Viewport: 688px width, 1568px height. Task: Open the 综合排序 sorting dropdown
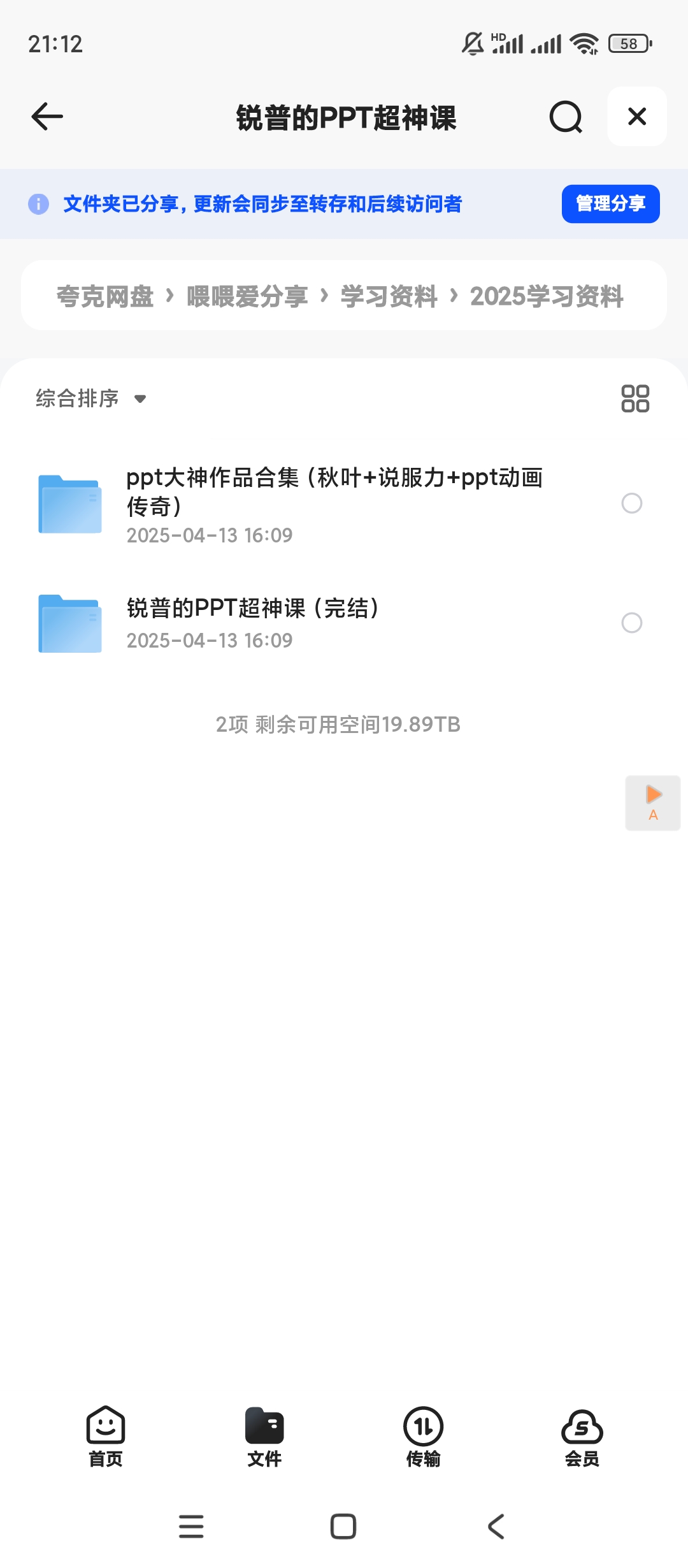click(x=89, y=398)
